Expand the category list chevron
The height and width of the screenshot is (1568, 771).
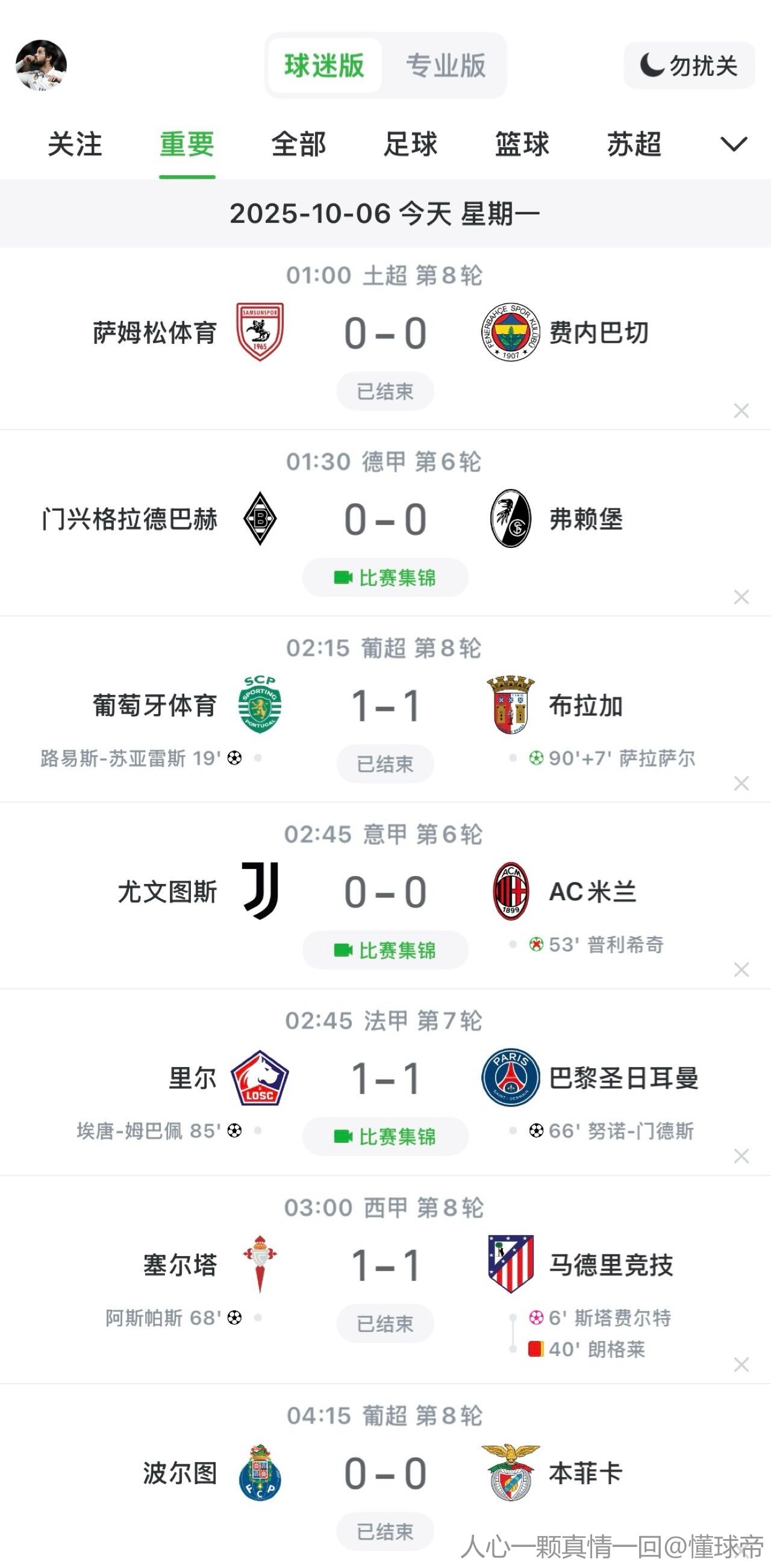(733, 145)
